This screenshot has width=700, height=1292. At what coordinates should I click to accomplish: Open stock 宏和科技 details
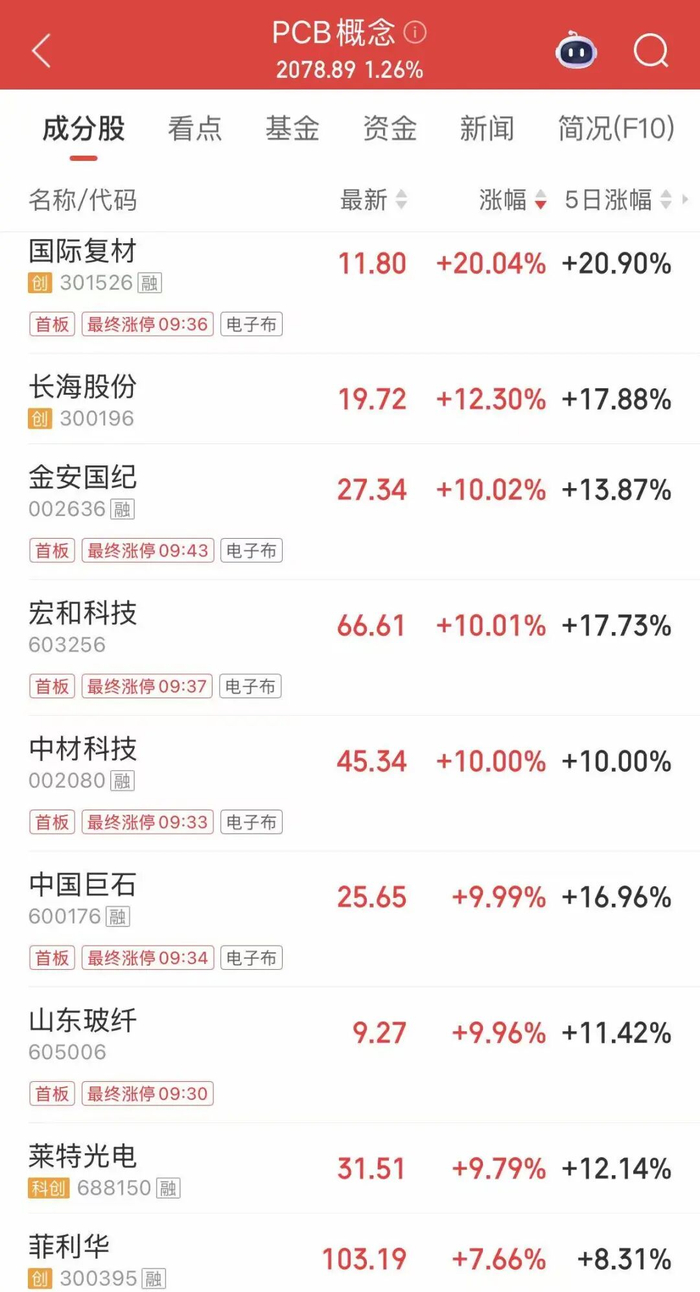83,612
